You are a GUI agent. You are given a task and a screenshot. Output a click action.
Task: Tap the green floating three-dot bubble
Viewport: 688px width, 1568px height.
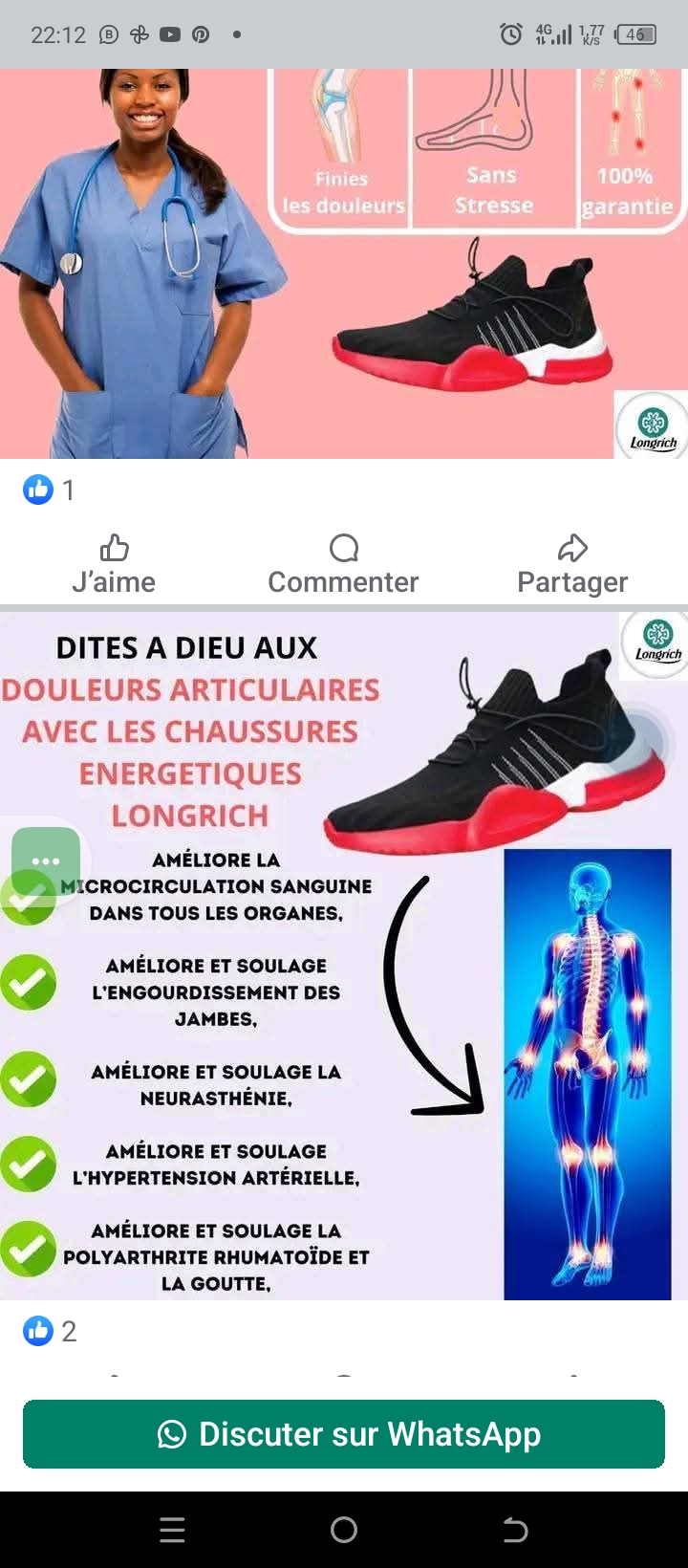click(x=46, y=860)
